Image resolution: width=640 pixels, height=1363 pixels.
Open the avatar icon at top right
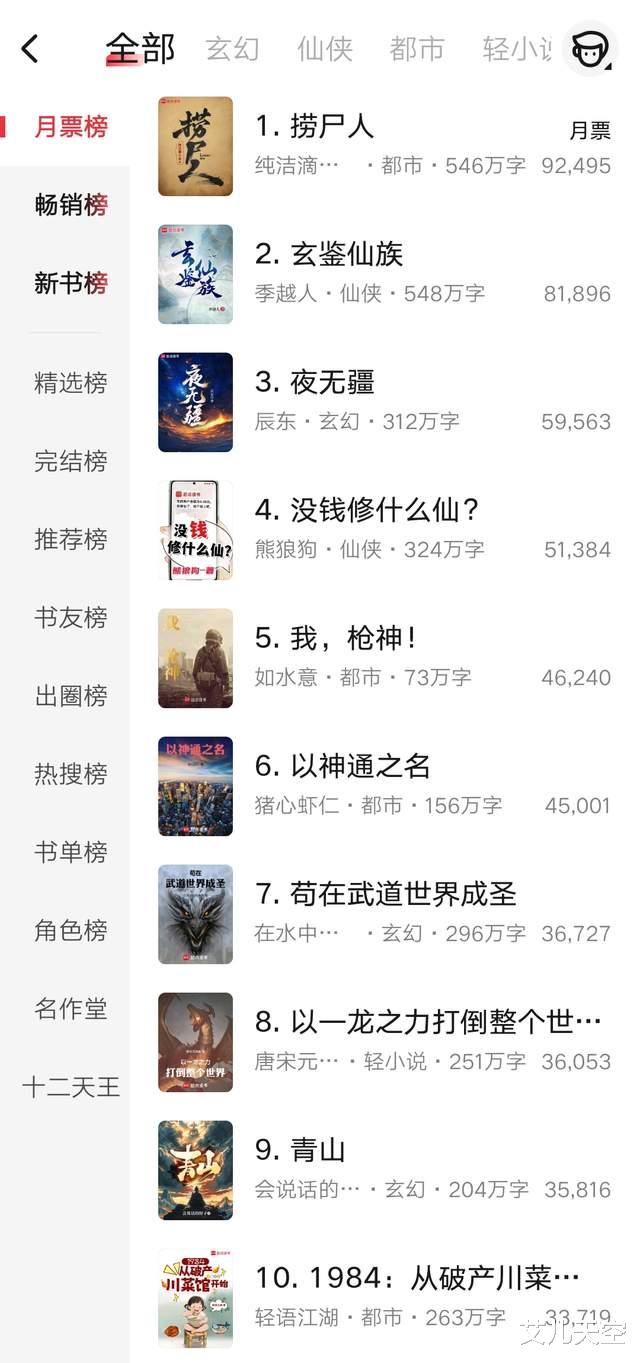coord(590,48)
